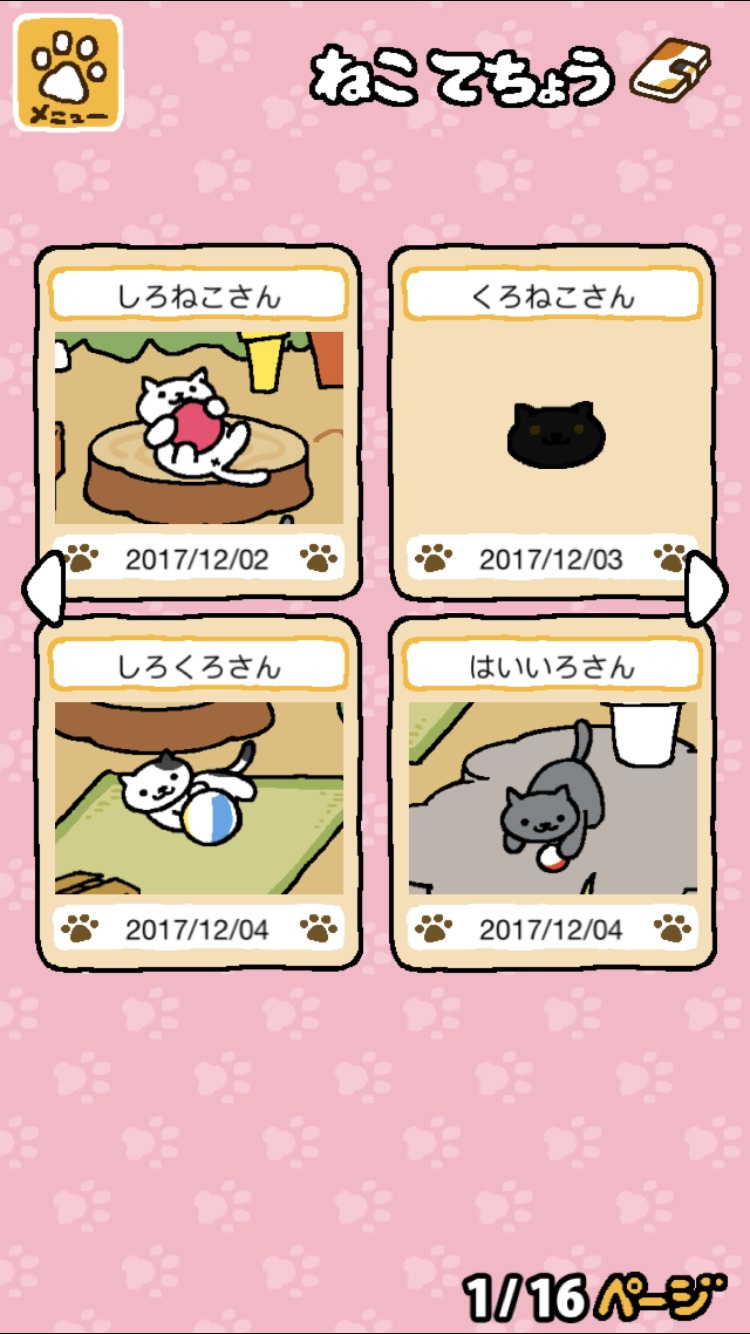Open the しろねこさん cat card
The width and height of the screenshot is (750, 1334).
click(199, 425)
